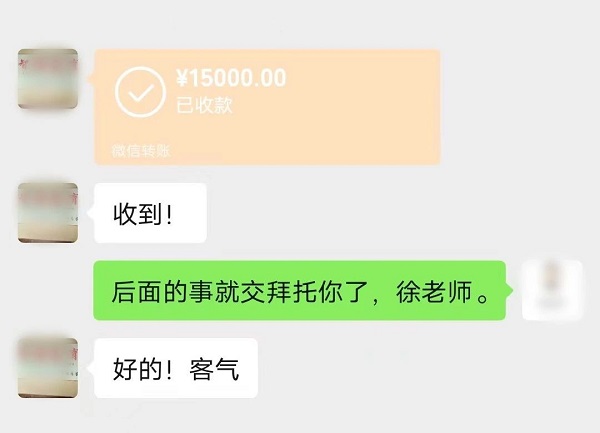Open the ¥15000.00 WeChat transfer message
The image size is (600, 433).
click(x=267, y=105)
